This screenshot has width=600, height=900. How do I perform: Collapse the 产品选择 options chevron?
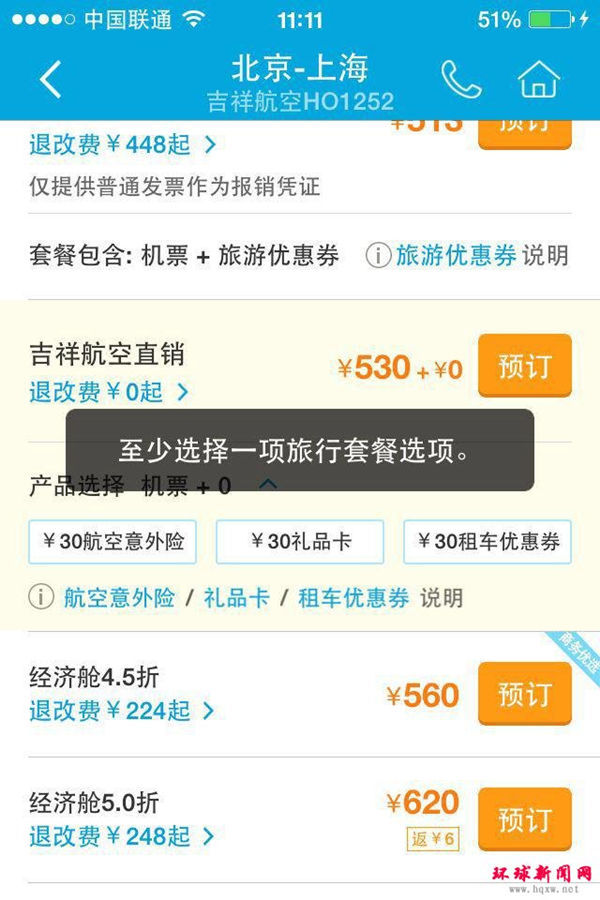[x=268, y=485]
